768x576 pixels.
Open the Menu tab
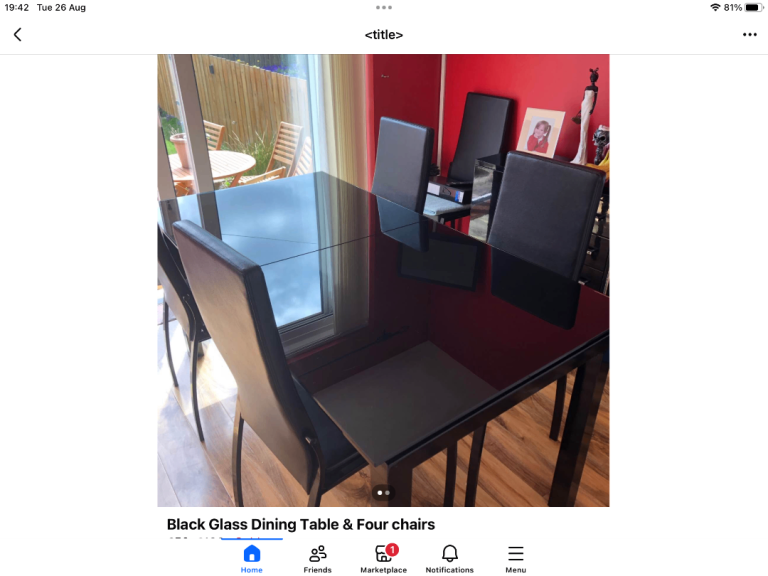[x=515, y=559]
